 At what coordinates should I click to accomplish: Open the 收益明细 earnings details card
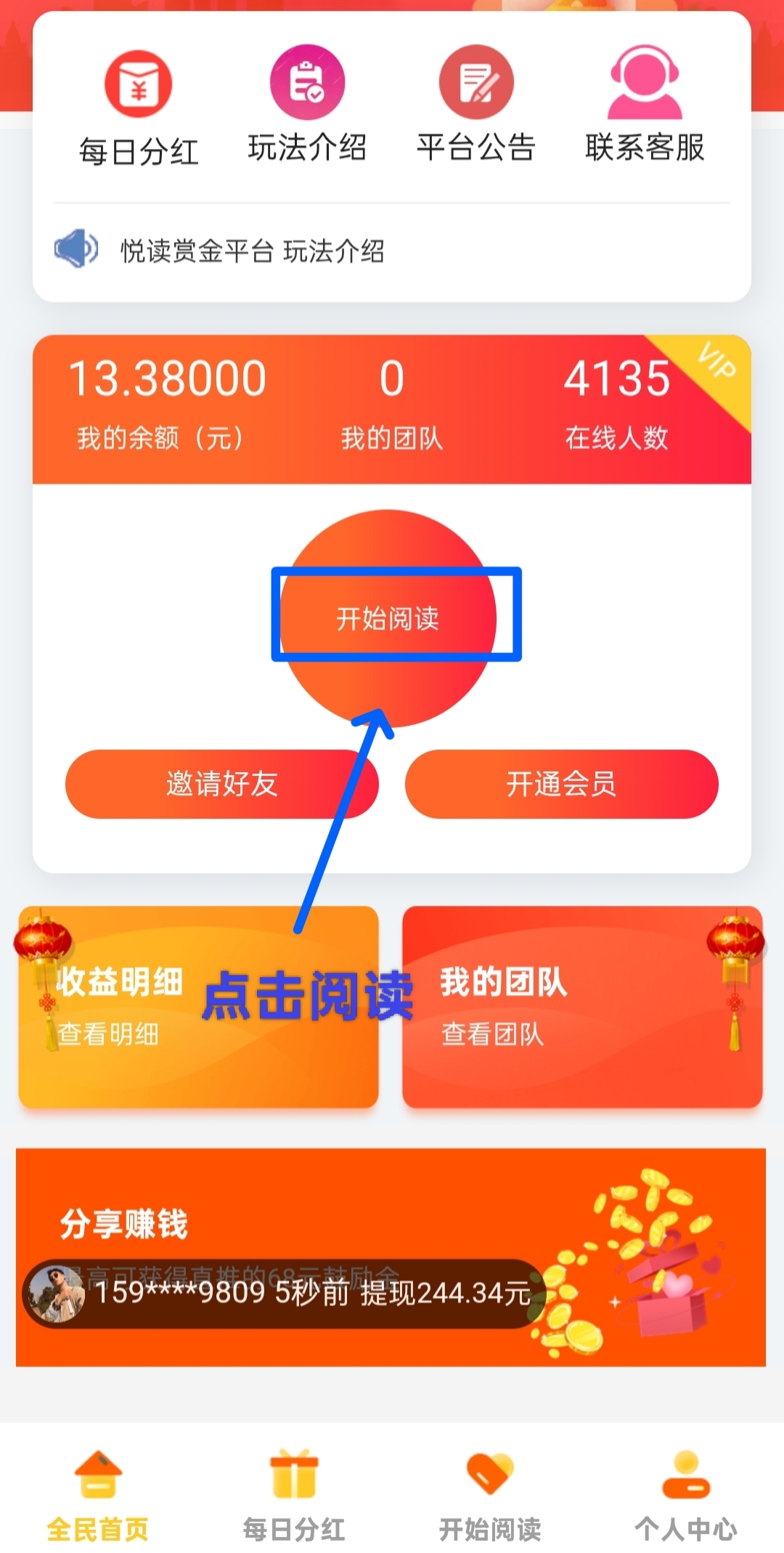coord(198,1007)
